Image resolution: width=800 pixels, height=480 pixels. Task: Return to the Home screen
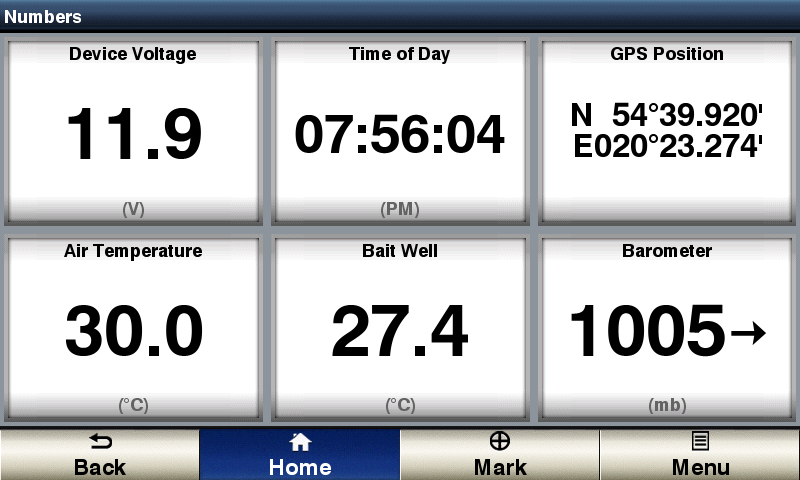(300, 455)
